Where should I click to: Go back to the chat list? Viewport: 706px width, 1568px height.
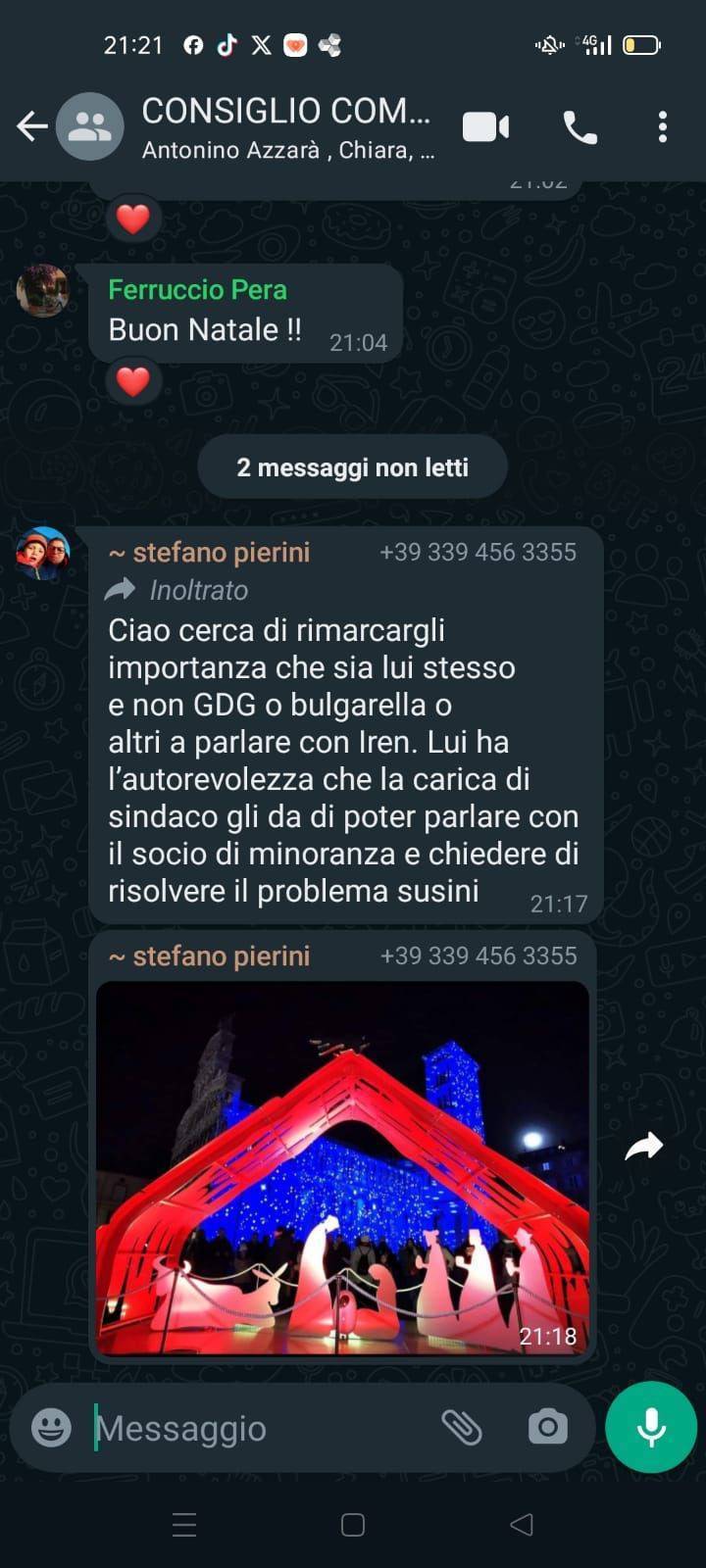pos(32,126)
